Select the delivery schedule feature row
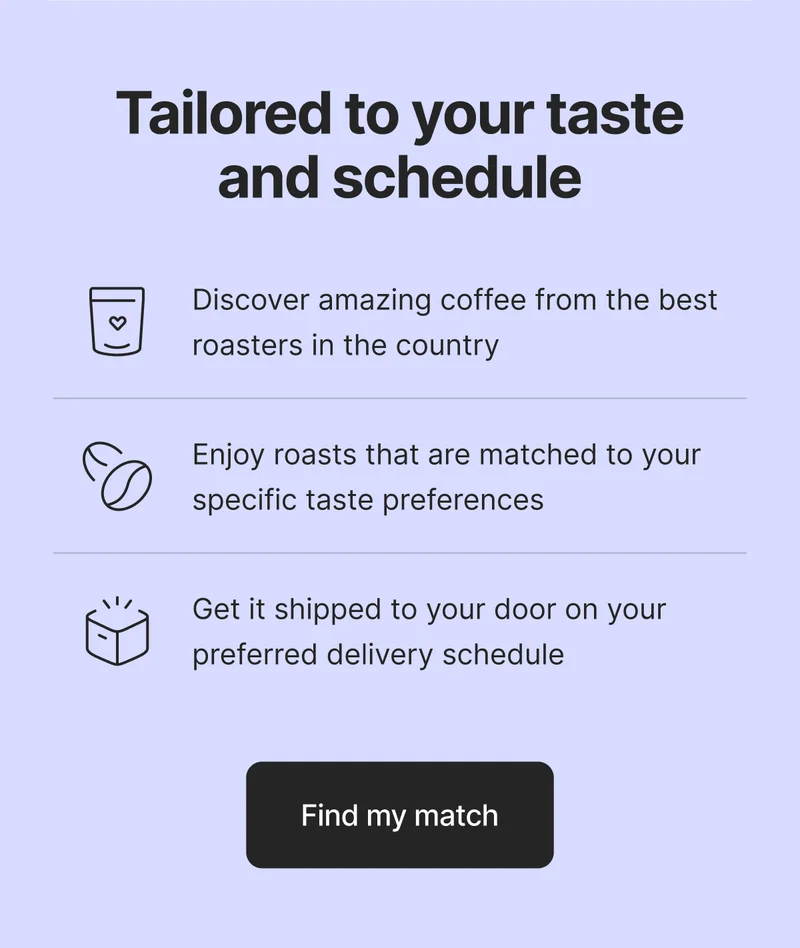Viewport: 800px width, 948px height. click(400, 631)
